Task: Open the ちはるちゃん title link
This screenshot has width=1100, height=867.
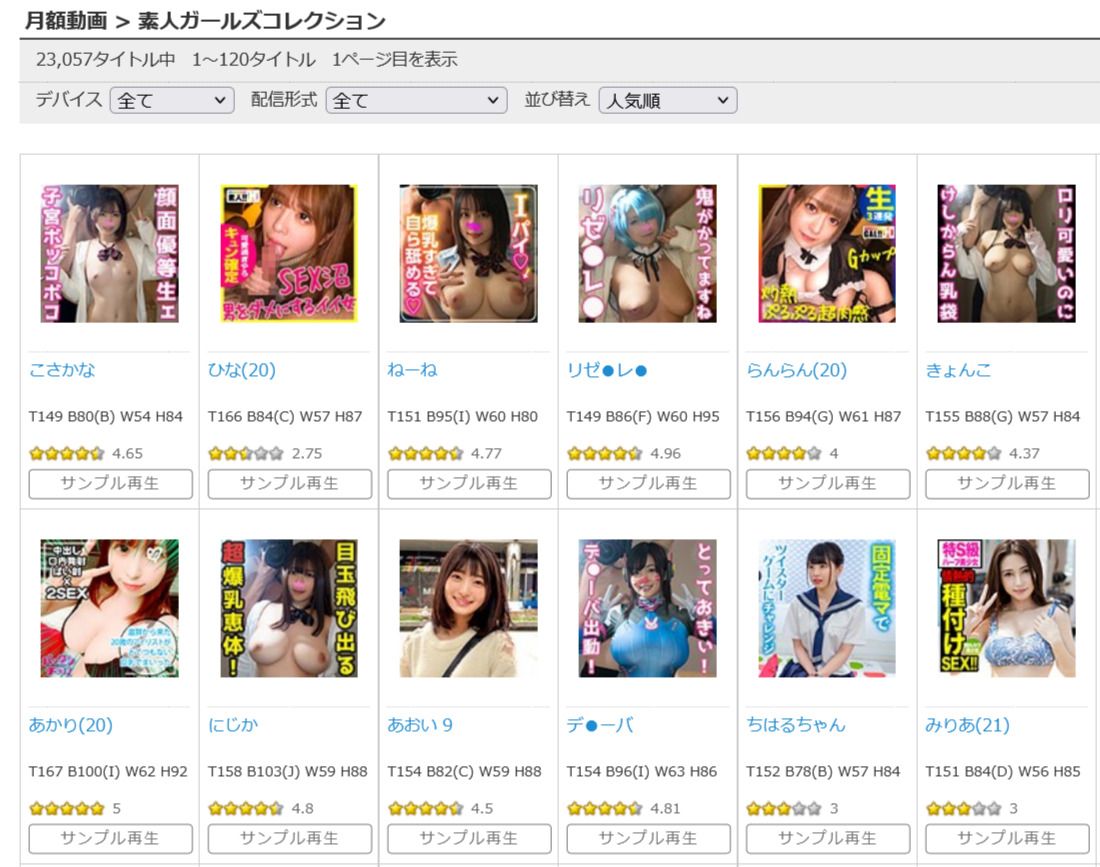Action: (795, 725)
